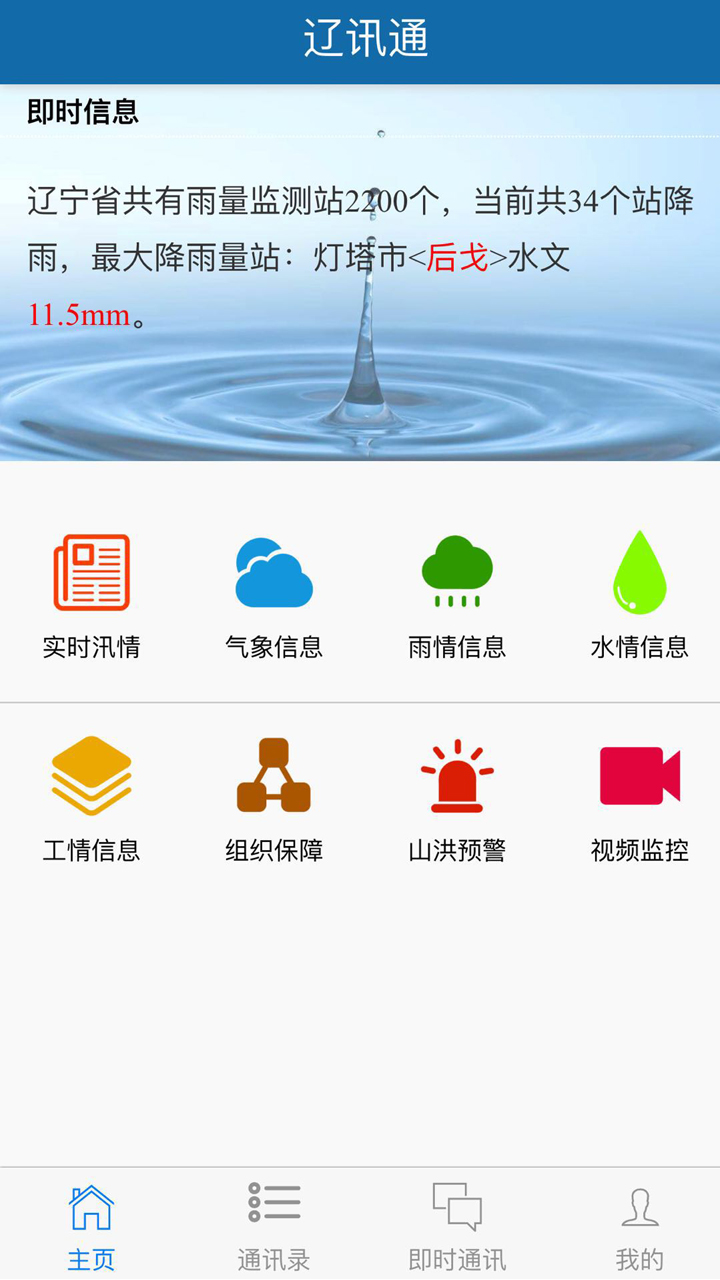Image resolution: width=720 pixels, height=1280 pixels.
Task: Switch to the 通讯录 contacts tab
Action: (274, 1225)
